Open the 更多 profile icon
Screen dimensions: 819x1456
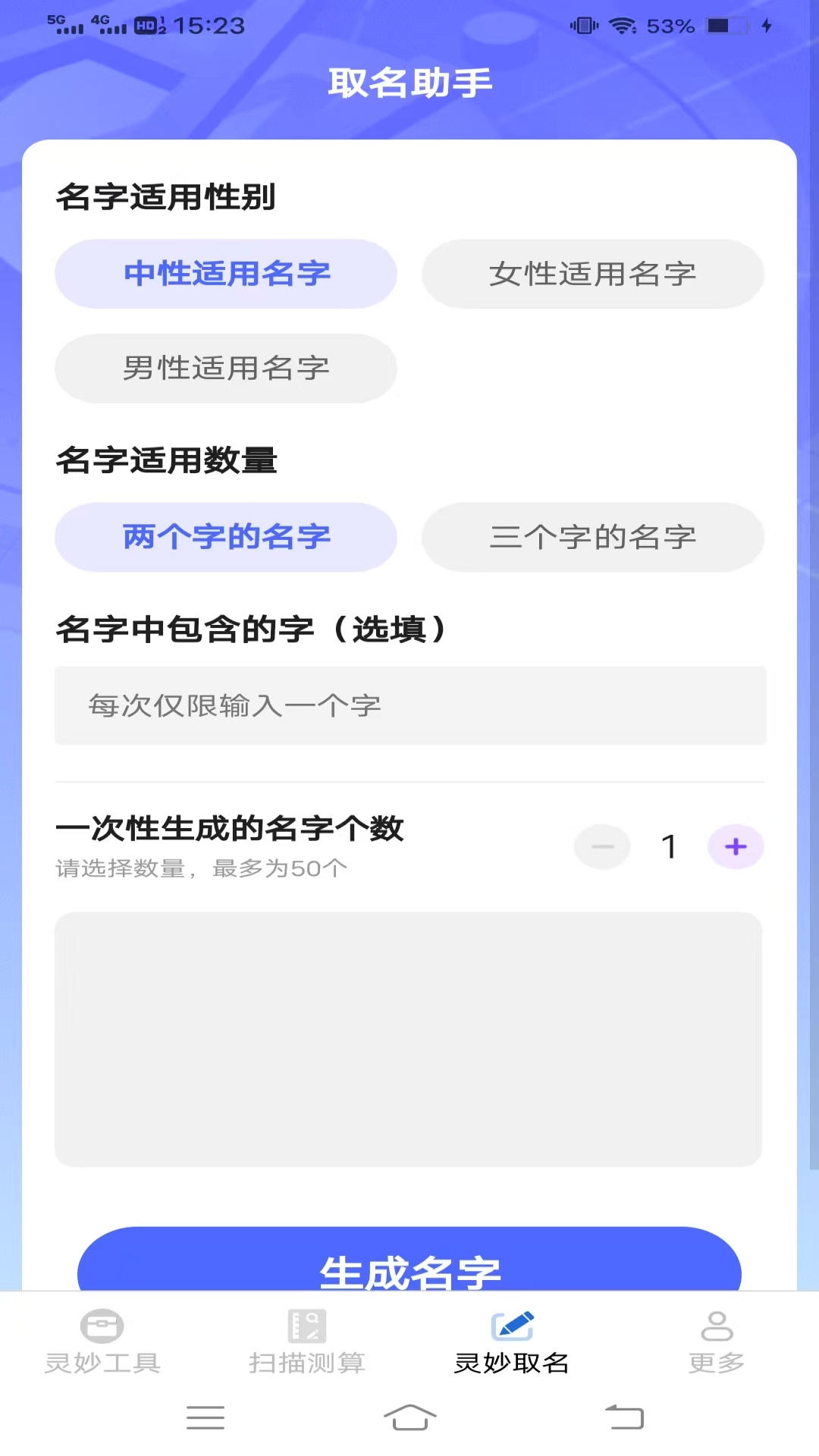coord(715,1326)
